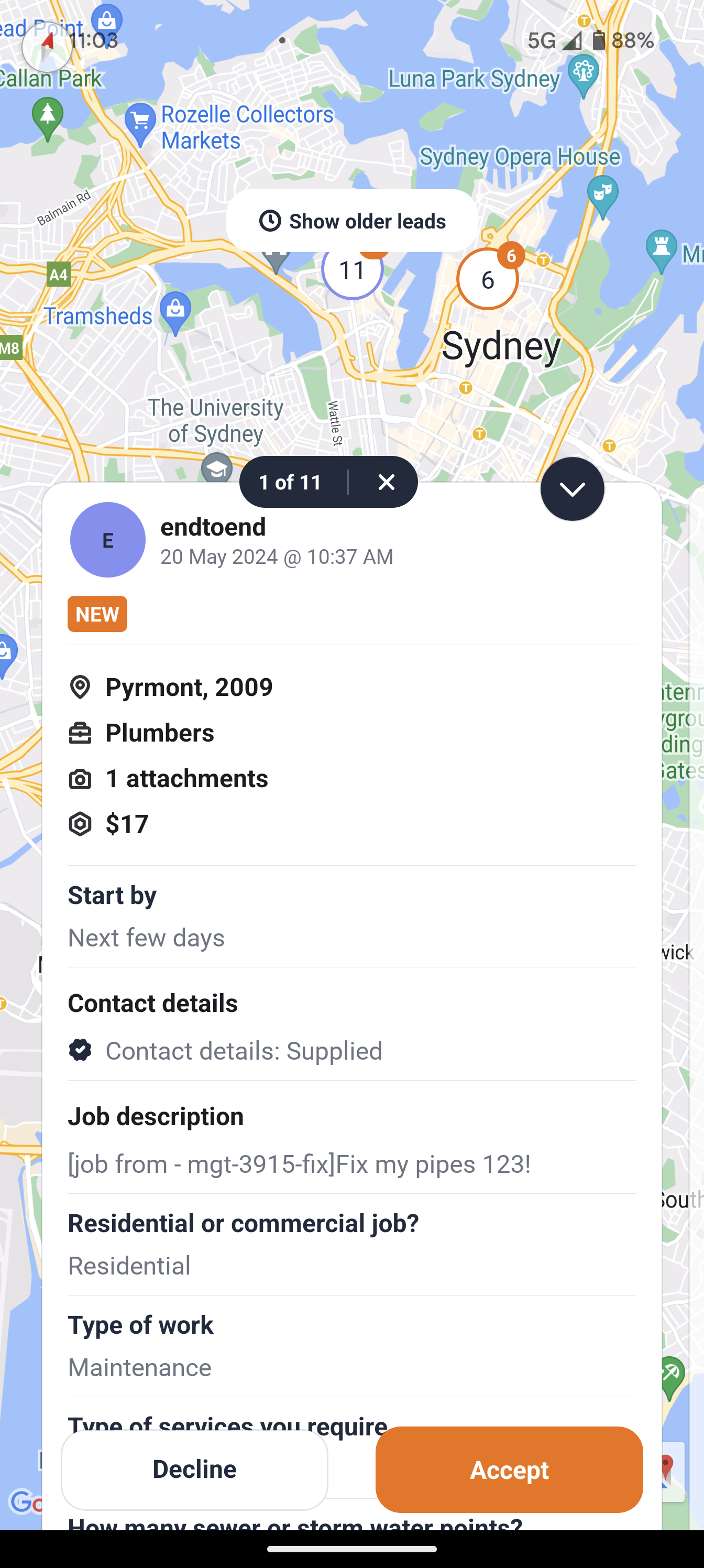This screenshot has width=704, height=1568.
Task: Show older leads on the map
Action: [x=353, y=221]
